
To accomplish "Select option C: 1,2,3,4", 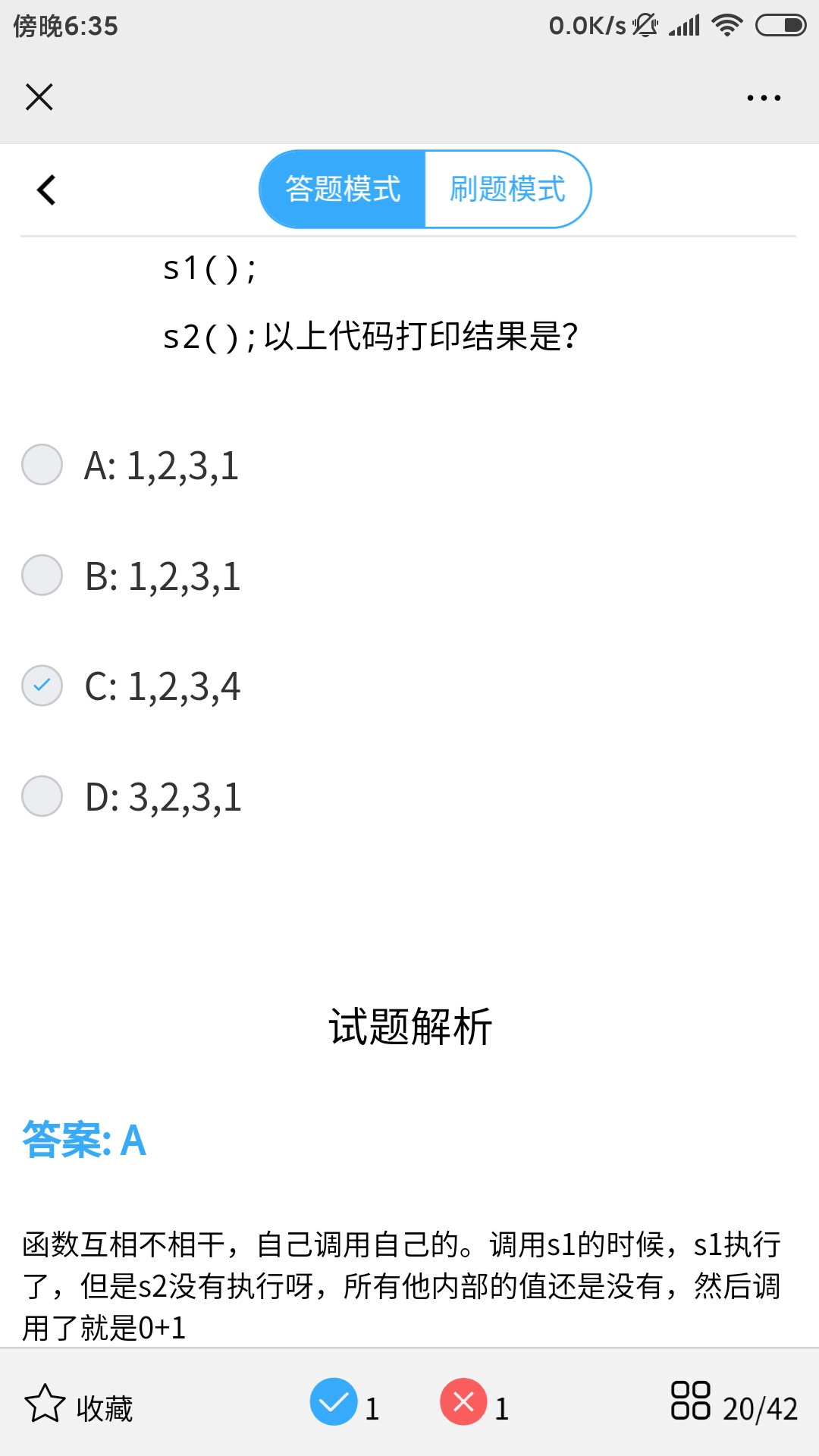I will pos(42,686).
